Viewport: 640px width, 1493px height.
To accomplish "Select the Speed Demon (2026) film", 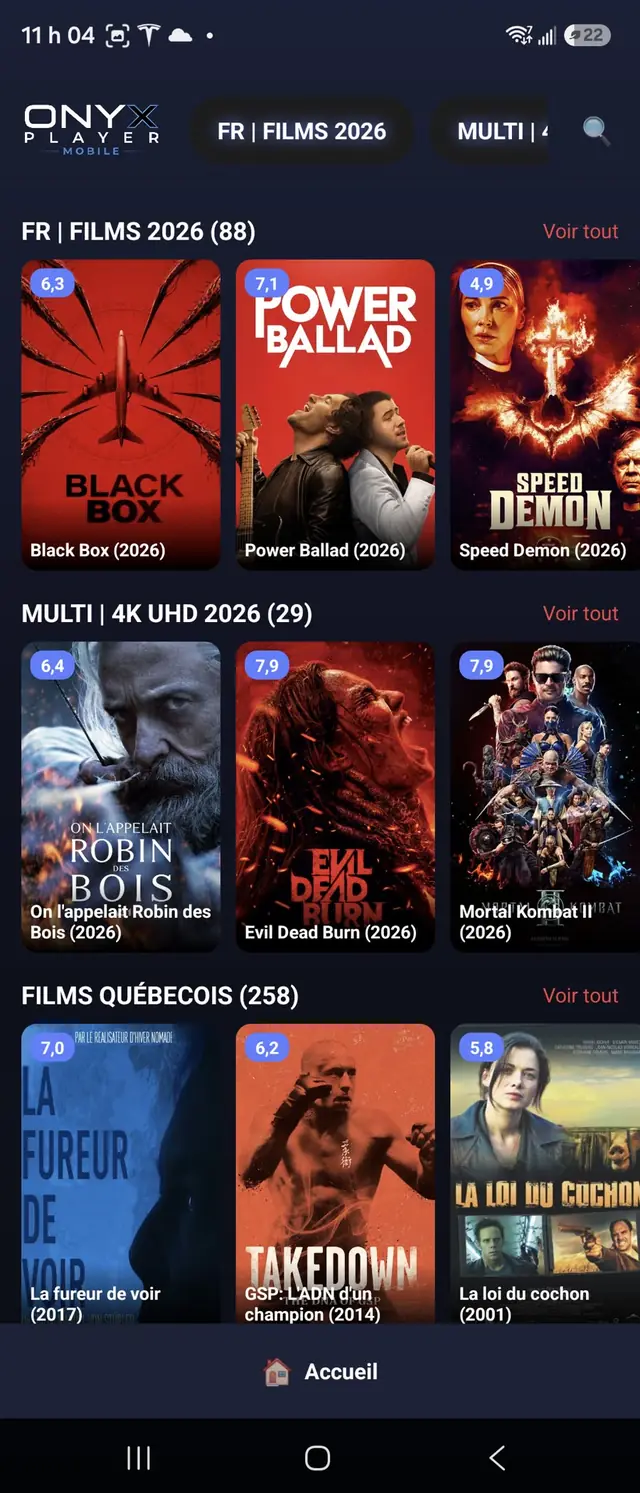I will click(x=545, y=415).
